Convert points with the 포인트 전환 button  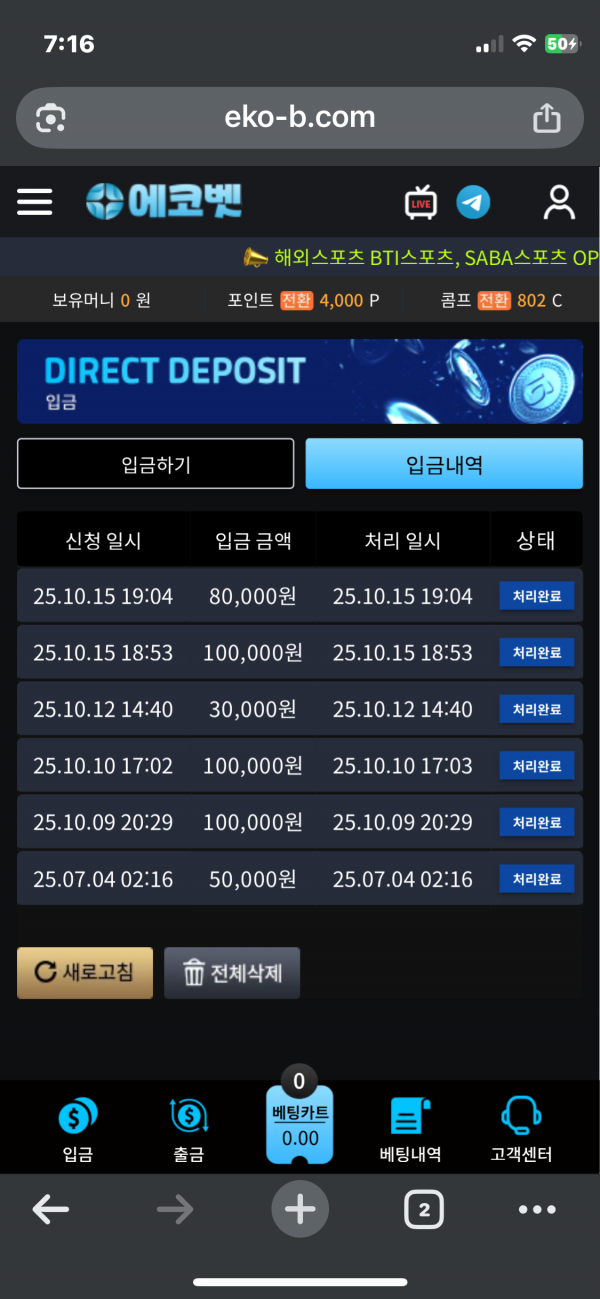click(296, 300)
